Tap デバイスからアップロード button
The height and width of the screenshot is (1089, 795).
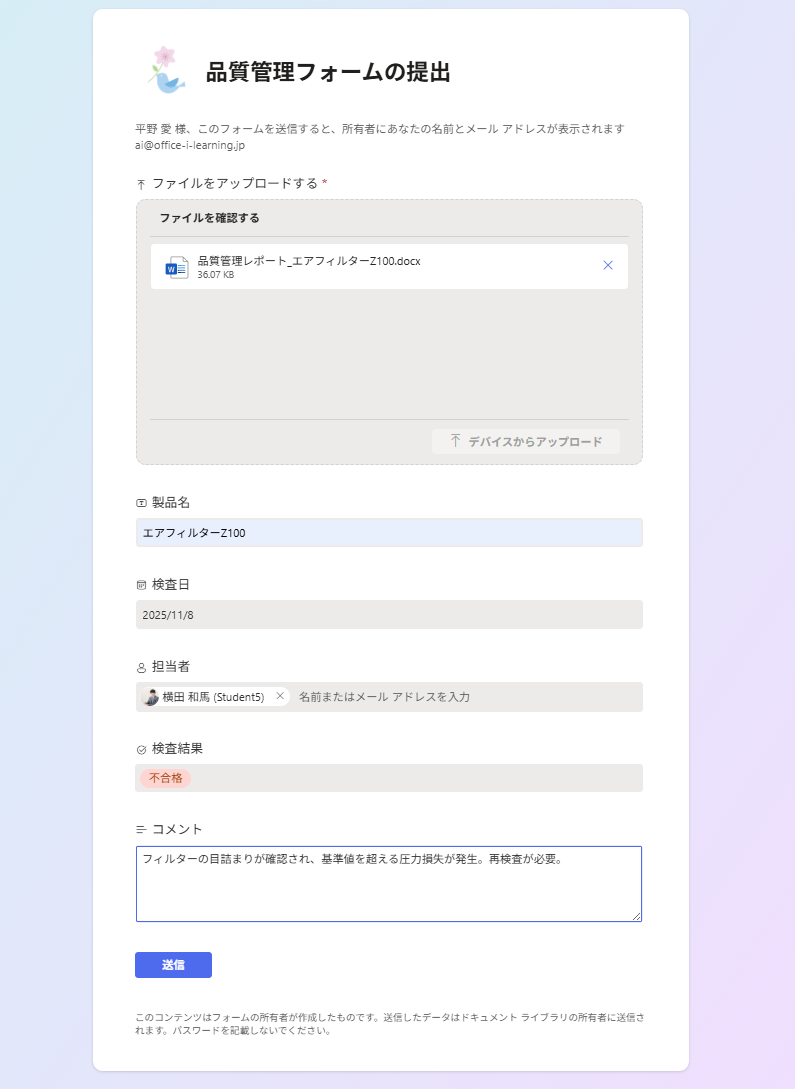pos(526,441)
